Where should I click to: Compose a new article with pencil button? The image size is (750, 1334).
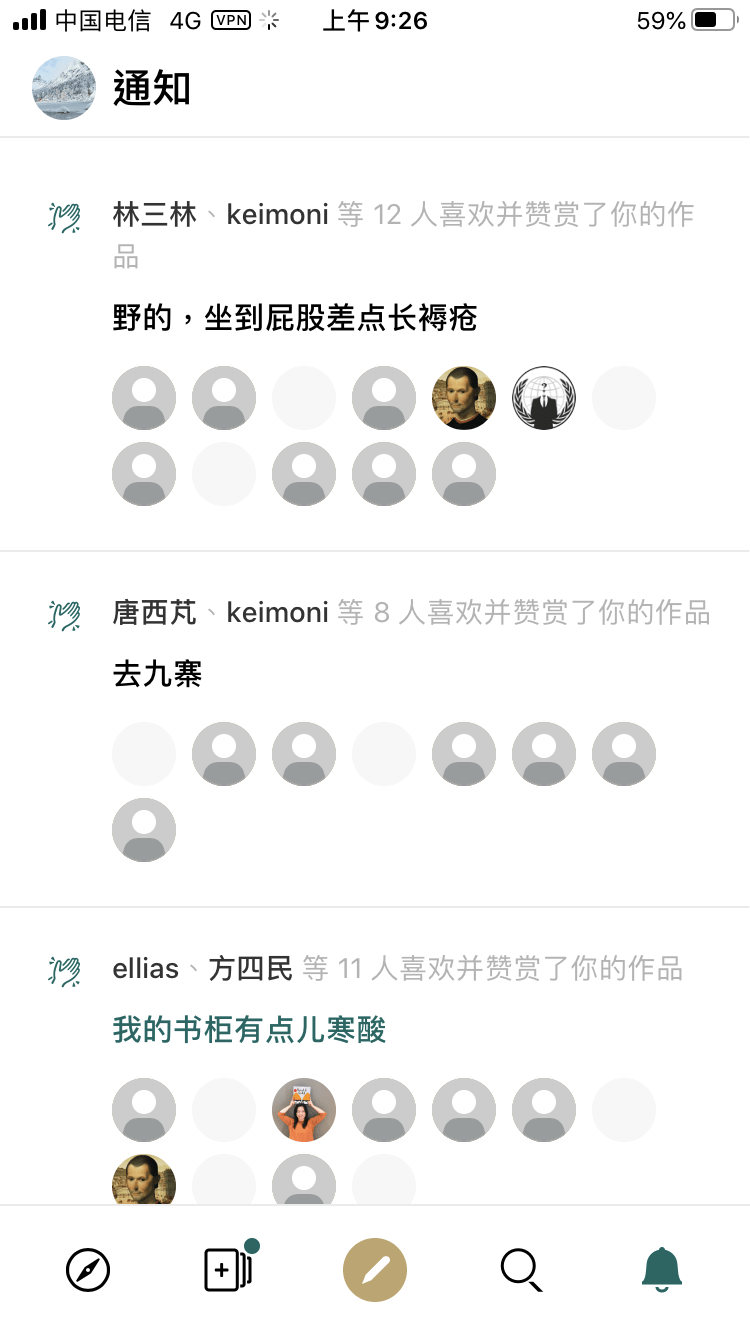(x=375, y=1270)
